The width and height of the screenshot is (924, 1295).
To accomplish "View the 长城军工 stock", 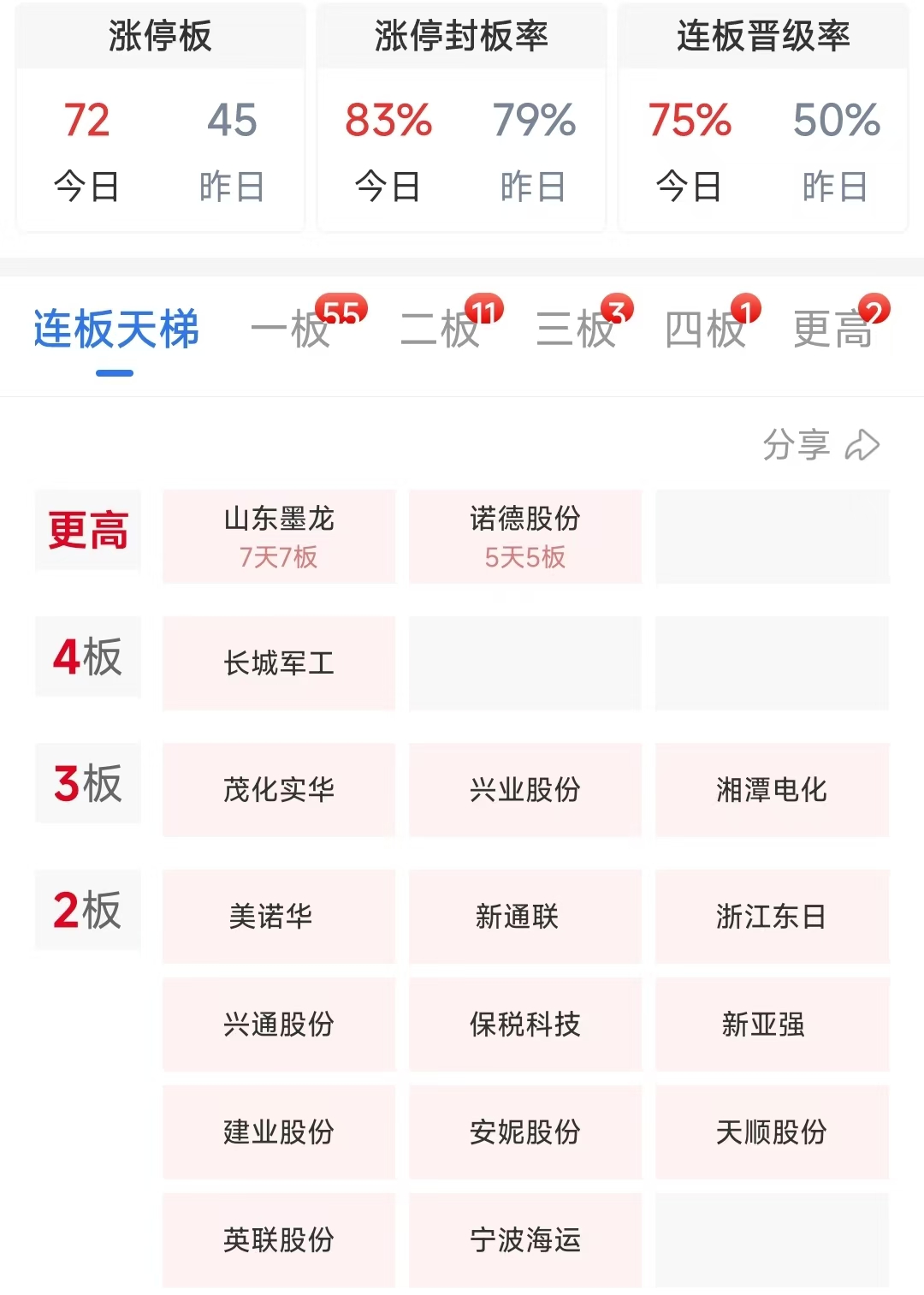I will (x=279, y=663).
